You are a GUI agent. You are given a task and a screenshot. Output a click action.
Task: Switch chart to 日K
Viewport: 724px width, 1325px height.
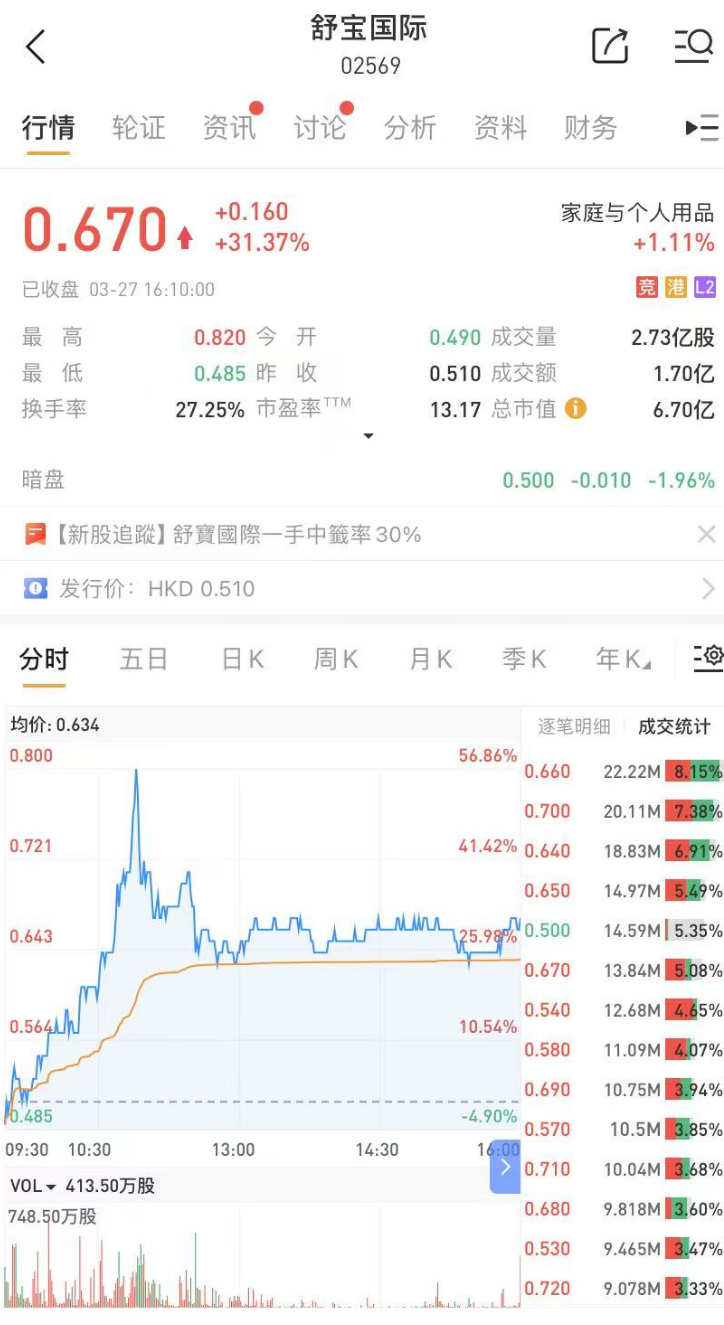coord(242,659)
